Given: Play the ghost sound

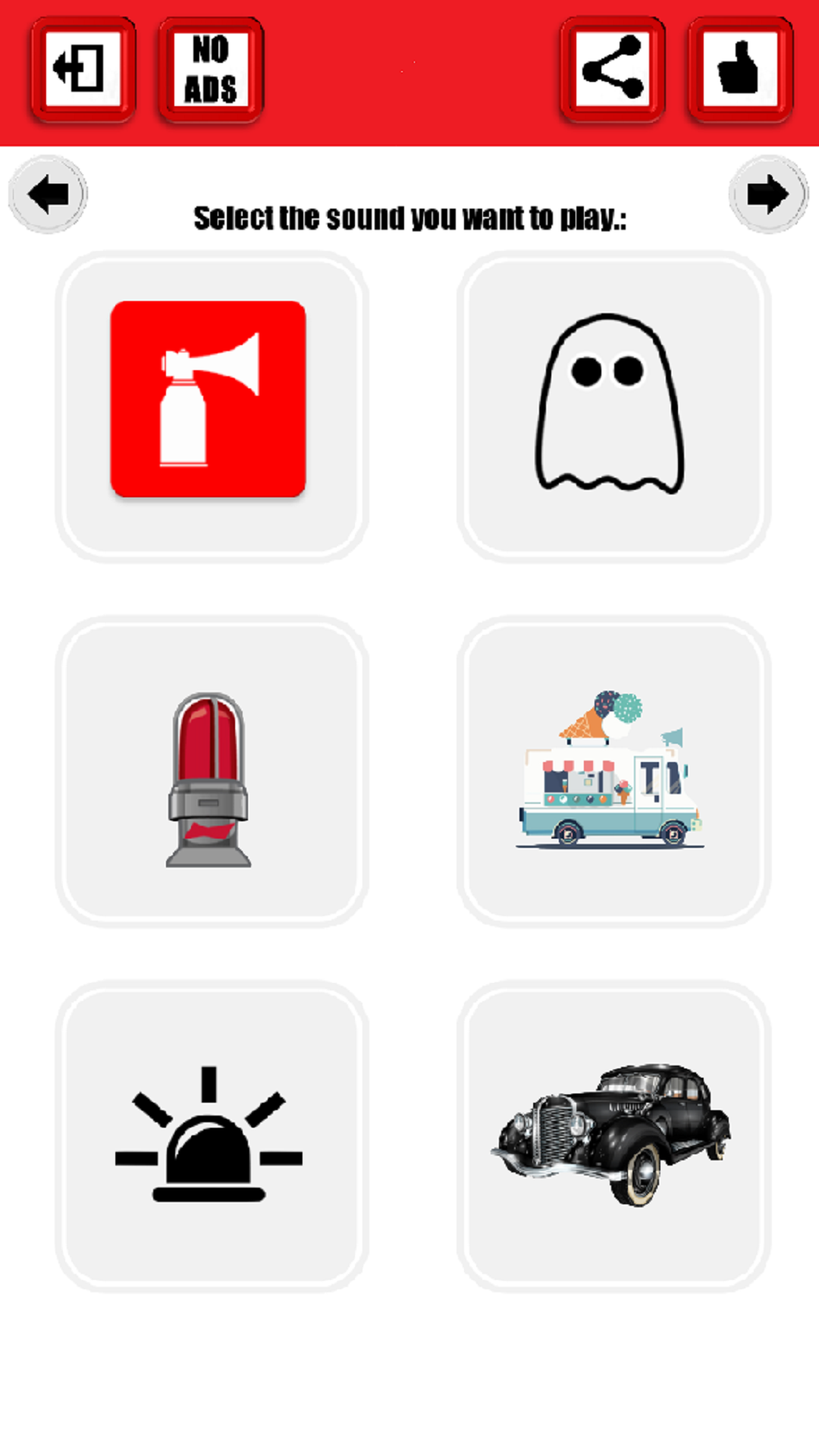Looking at the screenshot, I should point(613,406).
